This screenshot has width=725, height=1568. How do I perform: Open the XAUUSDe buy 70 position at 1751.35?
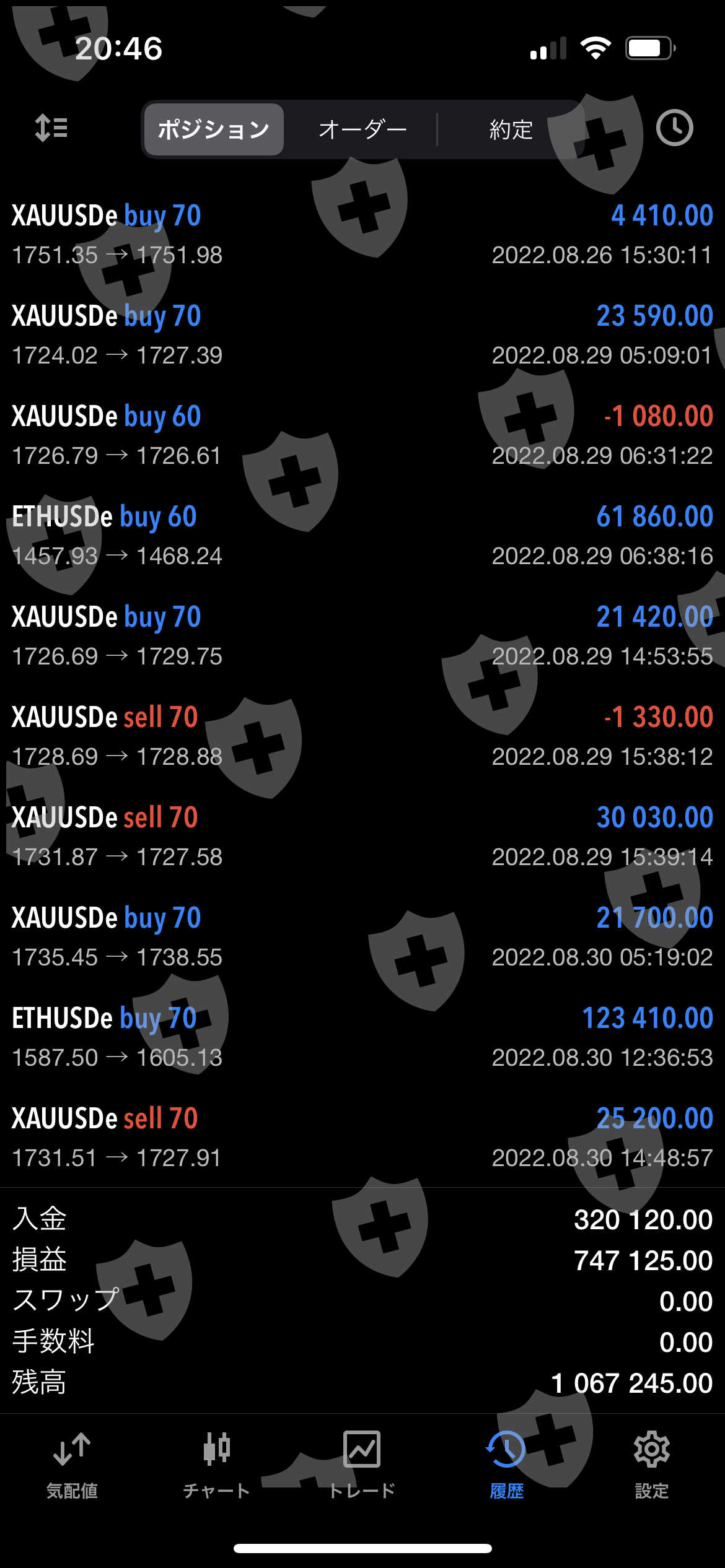pyautogui.click(x=362, y=235)
